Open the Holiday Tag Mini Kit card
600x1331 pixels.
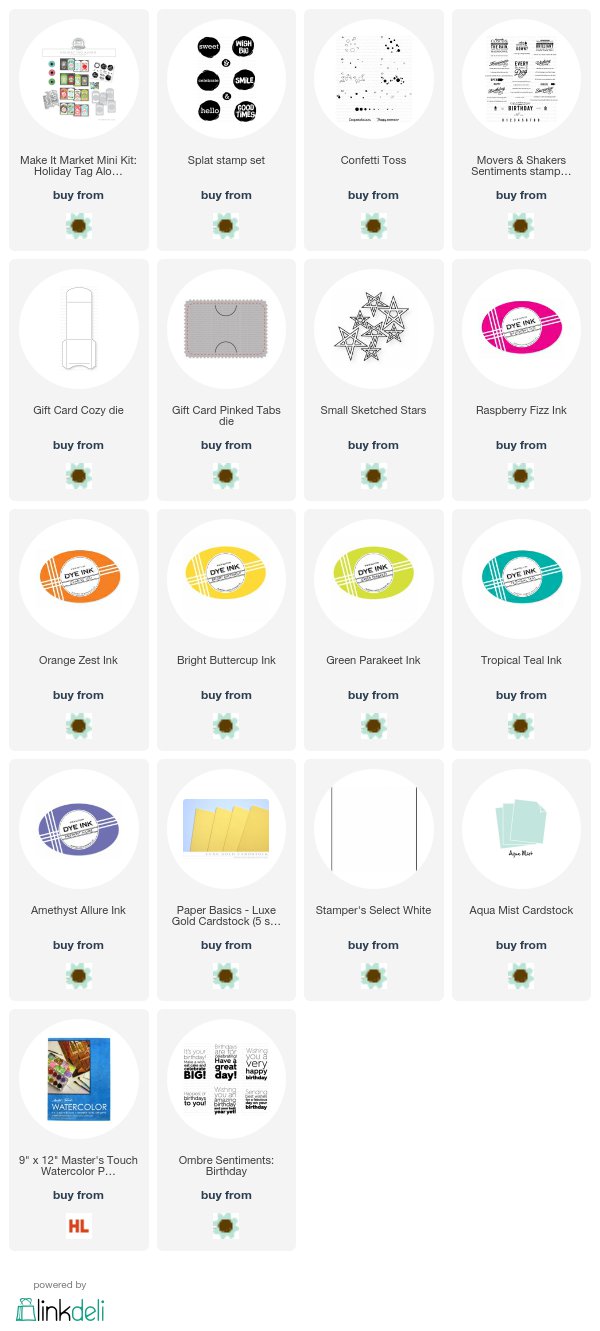click(x=78, y=130)
